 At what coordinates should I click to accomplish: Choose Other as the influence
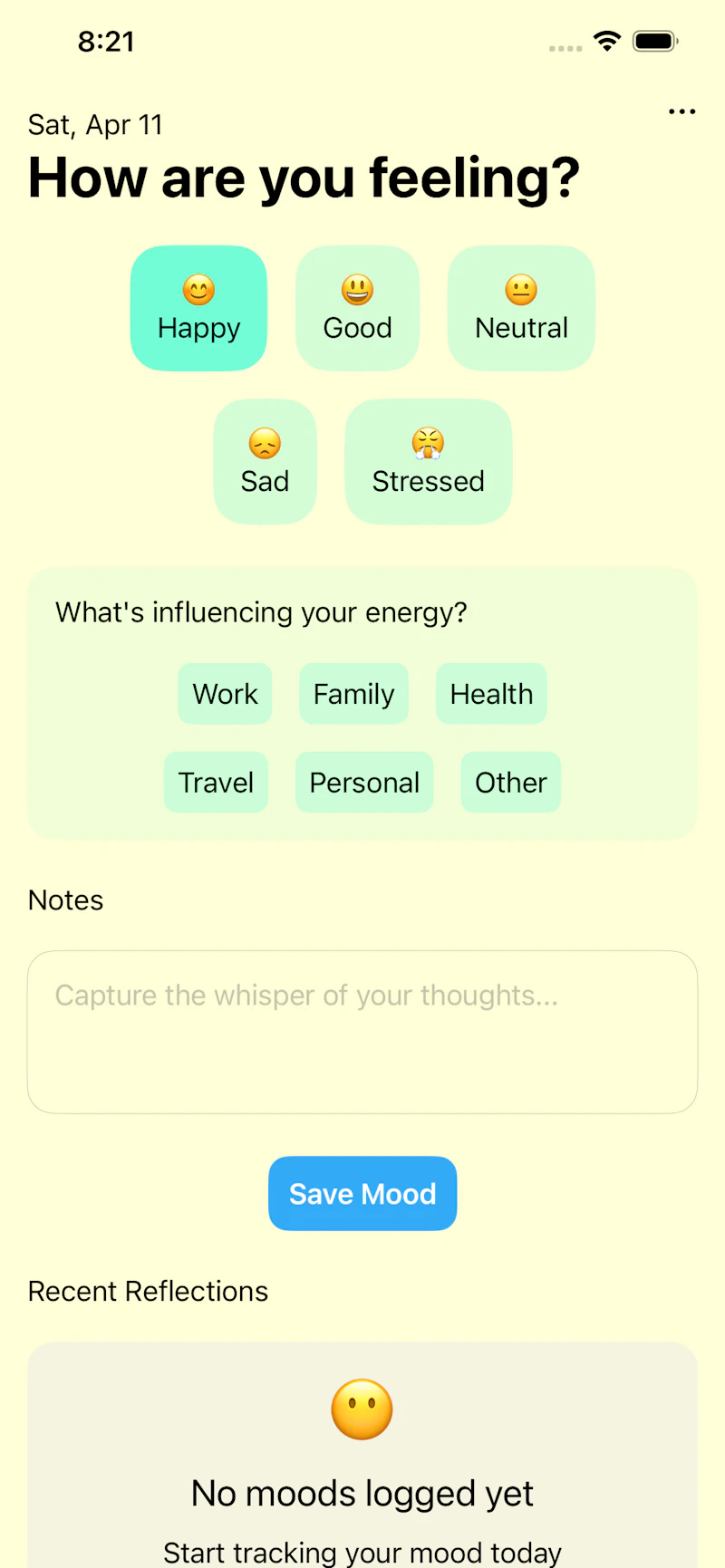point(511,782)
